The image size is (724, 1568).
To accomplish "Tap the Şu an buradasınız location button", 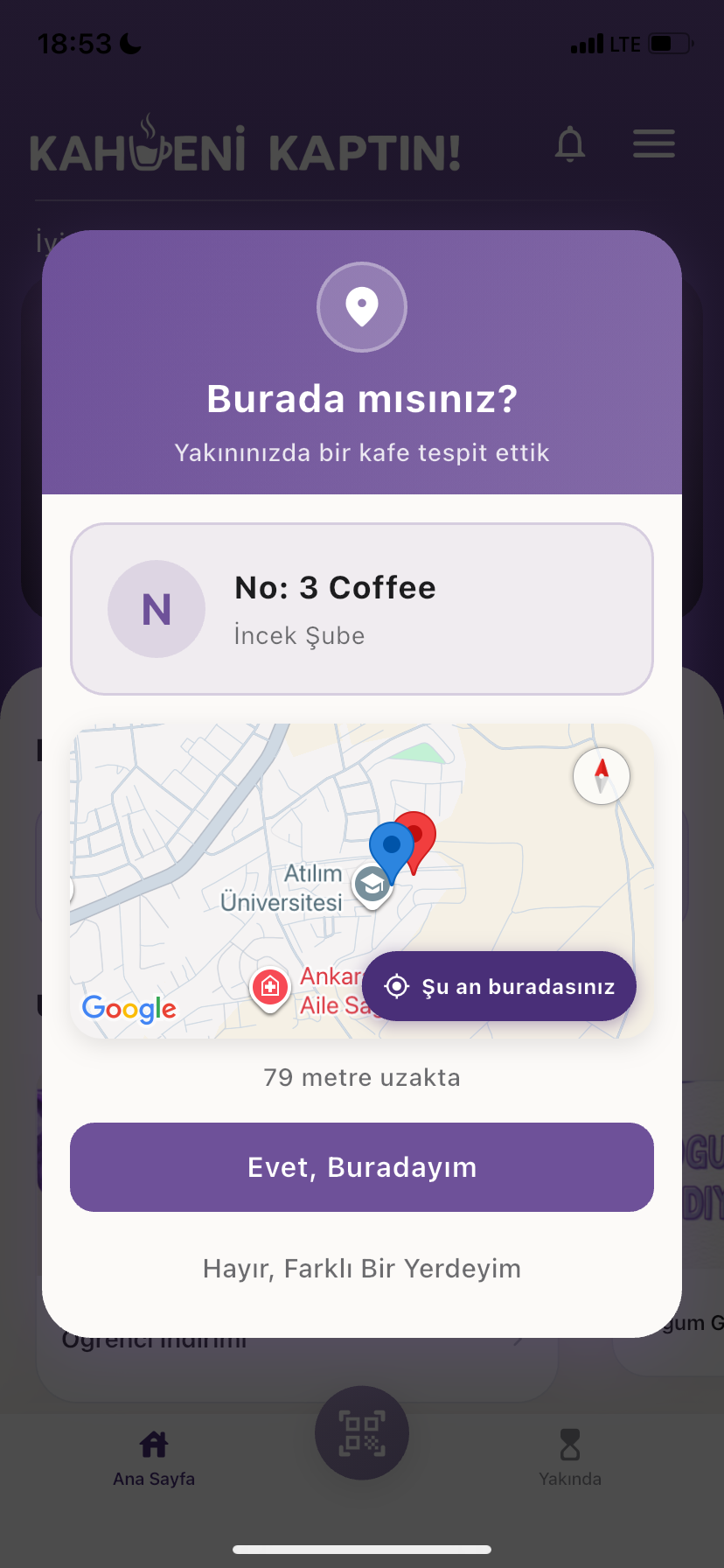I will 499,986.
